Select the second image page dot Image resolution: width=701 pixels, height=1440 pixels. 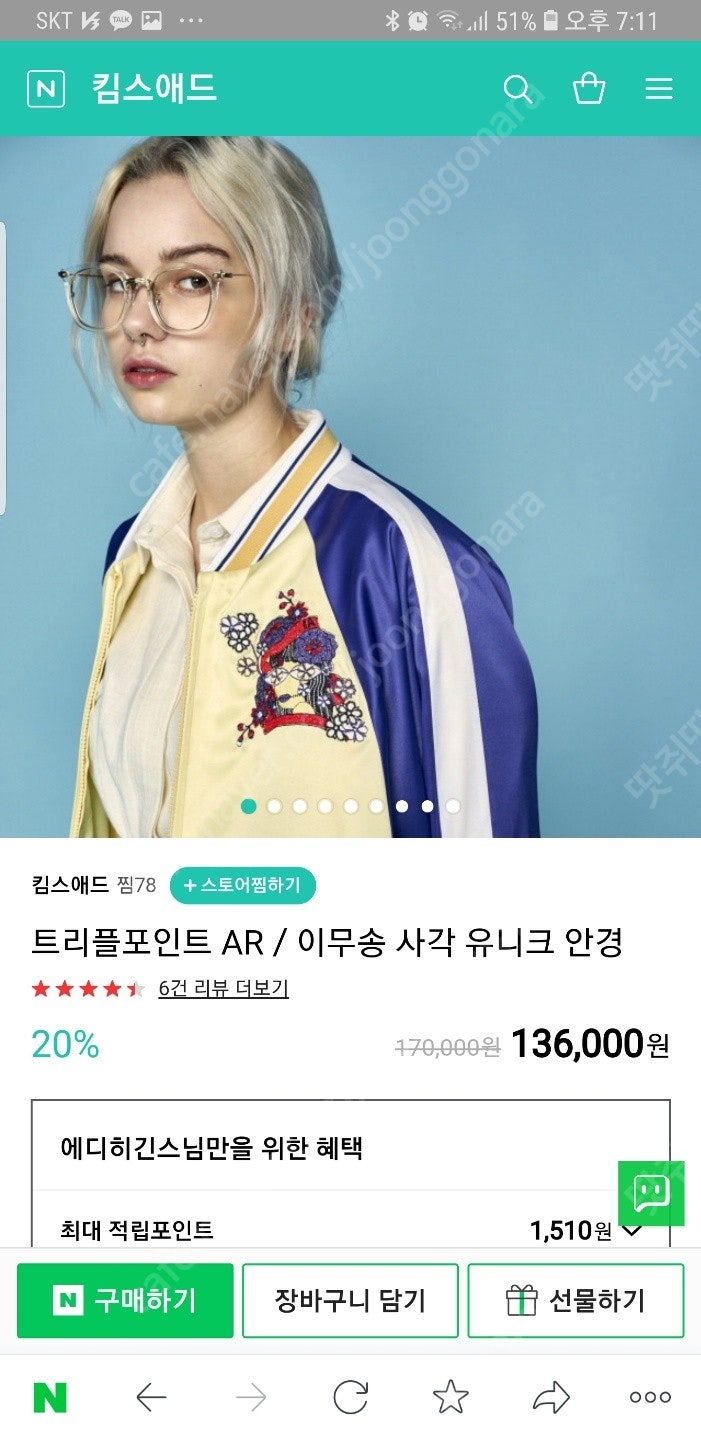[x=274, y=806]
